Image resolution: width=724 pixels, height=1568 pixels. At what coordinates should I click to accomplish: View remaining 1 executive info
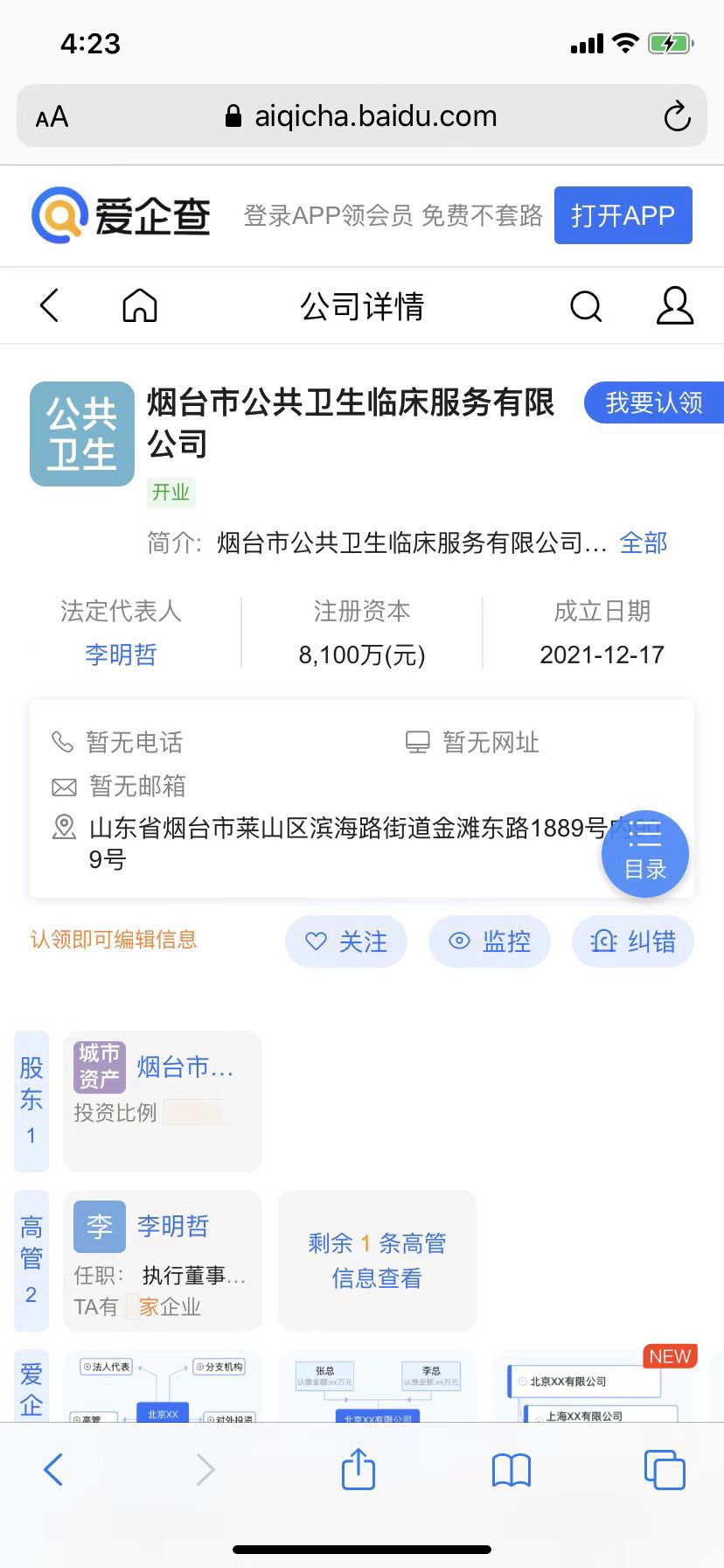coord(378,1260)
